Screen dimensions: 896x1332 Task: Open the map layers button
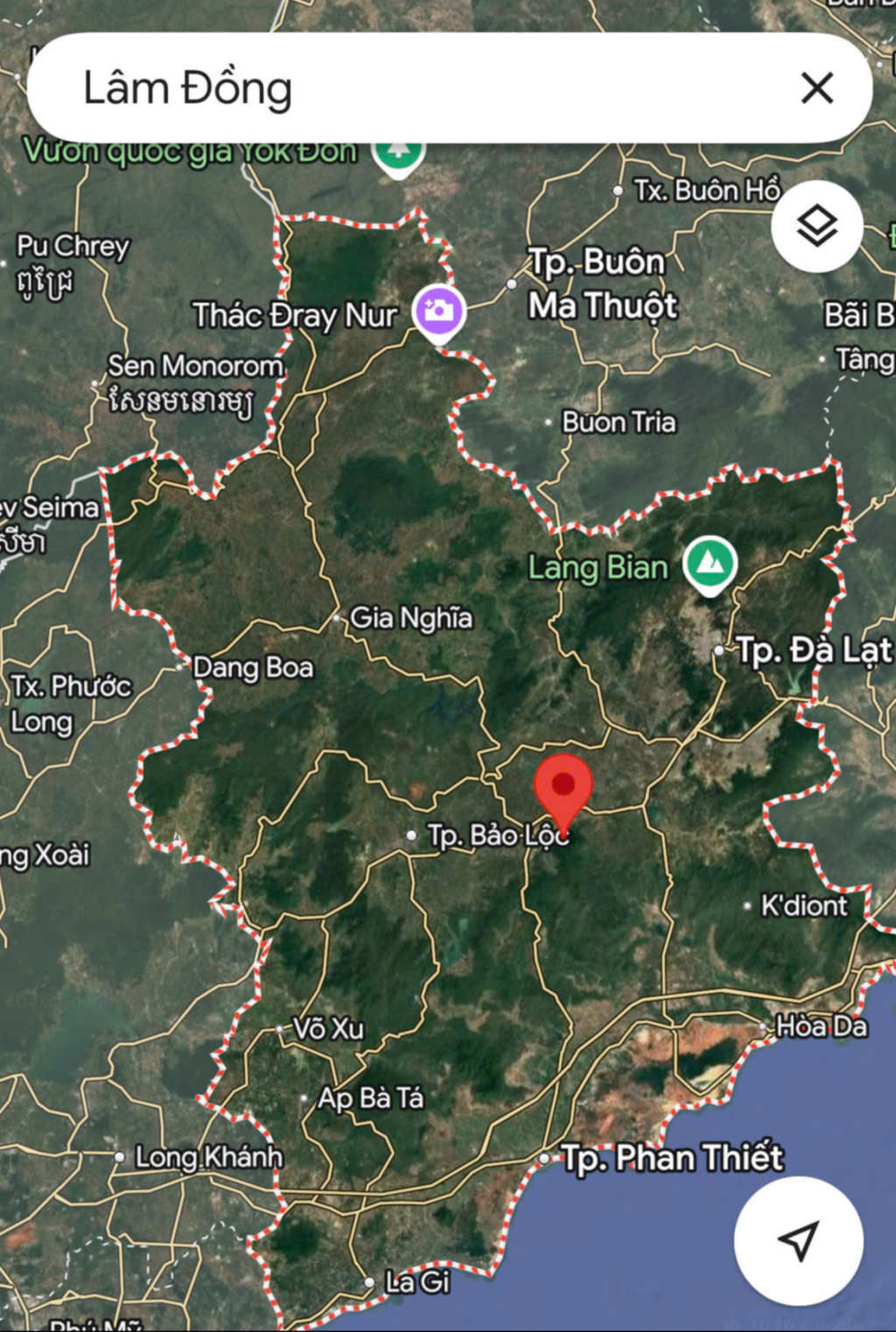[x=816, y=227]
